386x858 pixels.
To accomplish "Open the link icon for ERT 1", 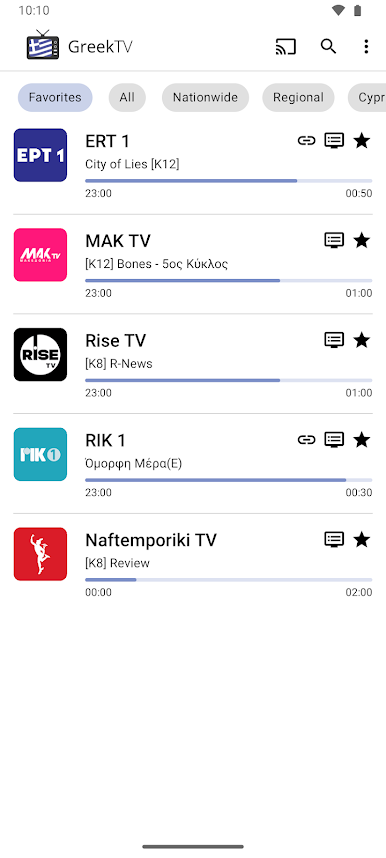I will tap(307, 141).
